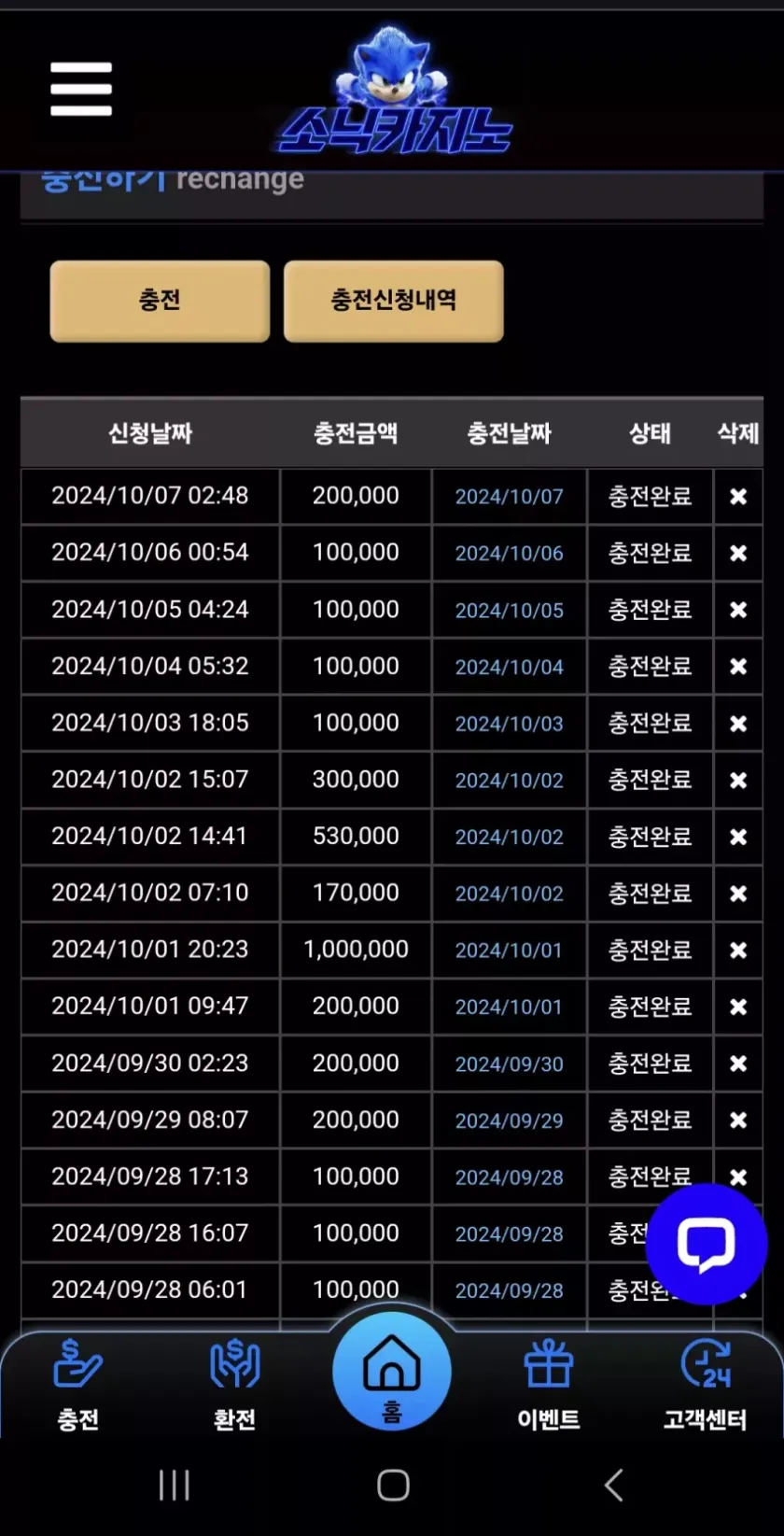784x1536 pixels.
Task: Go to the 홈 home tab
Action: tap(392, 1373)
